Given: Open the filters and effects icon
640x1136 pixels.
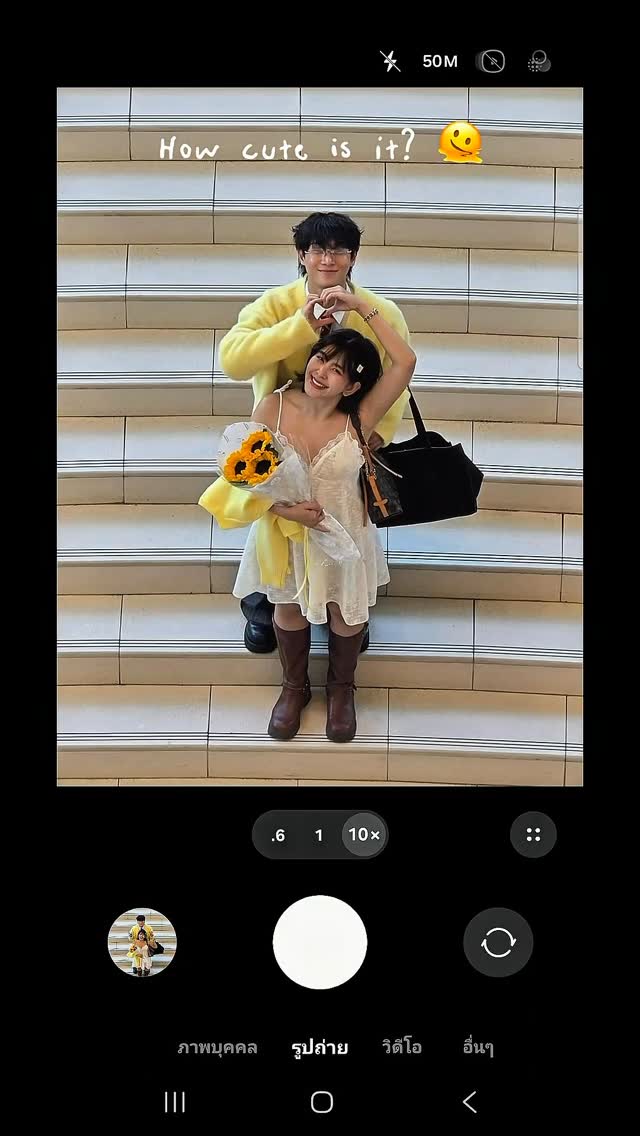Looking at the screenshot, I should click(x=539, y=62).
